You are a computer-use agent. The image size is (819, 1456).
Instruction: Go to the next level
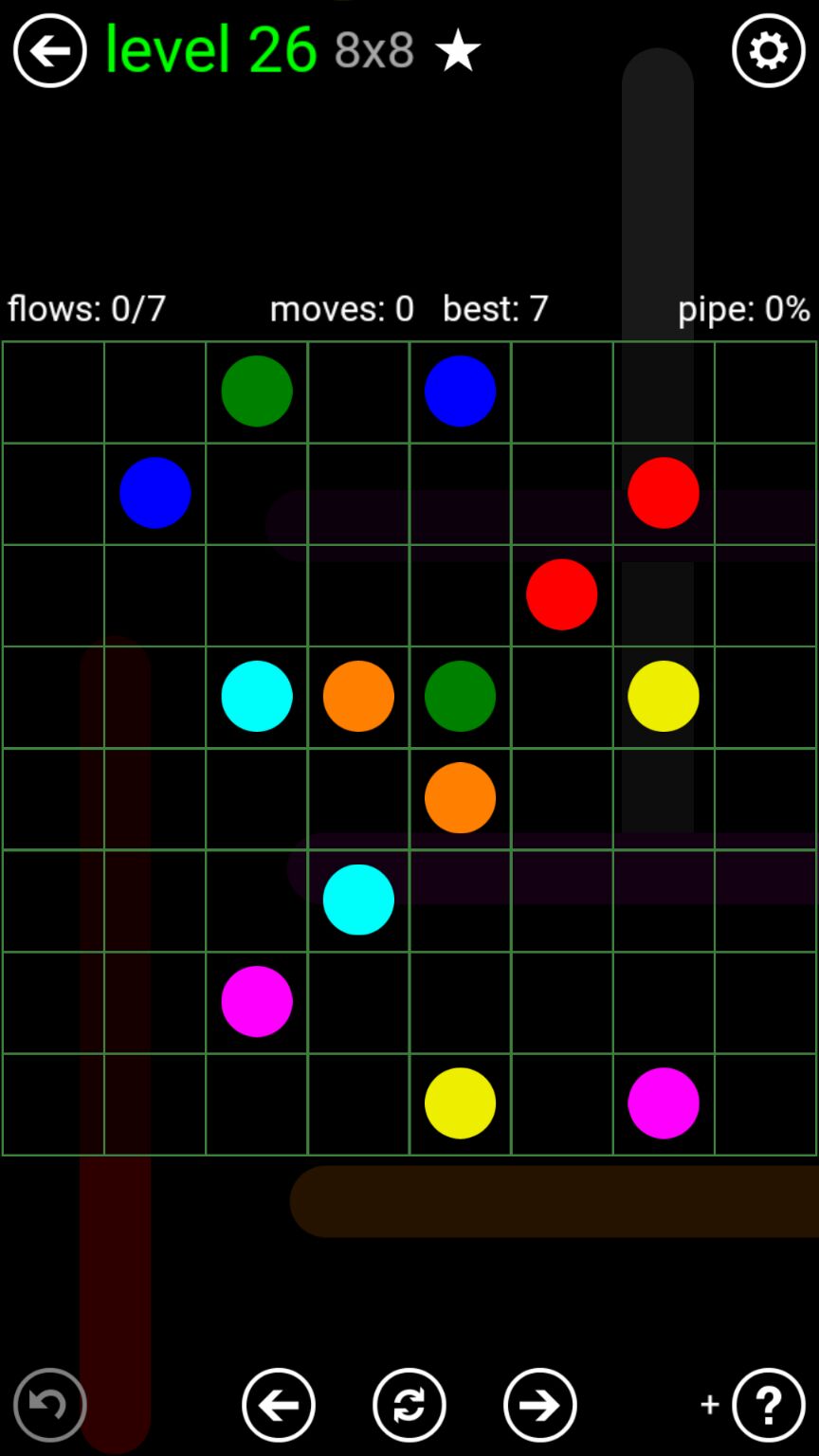pos(540,1405)
